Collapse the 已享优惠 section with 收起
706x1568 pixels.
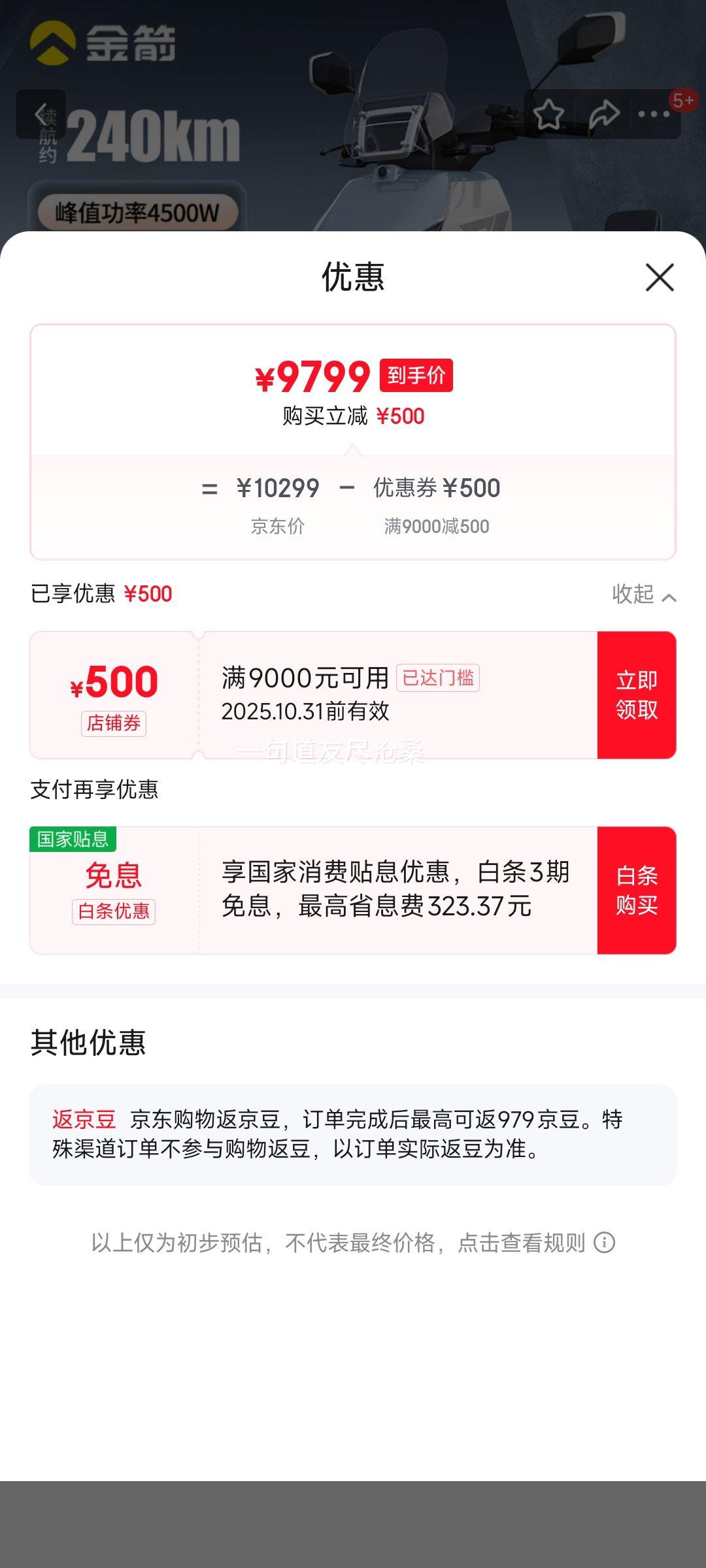643,595
